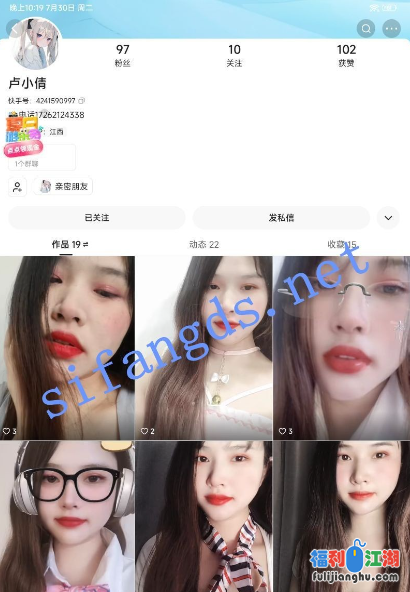Switch to the 收藏 15 tab
This screenshot has height=592, width=410.
[x=342, y=245]
